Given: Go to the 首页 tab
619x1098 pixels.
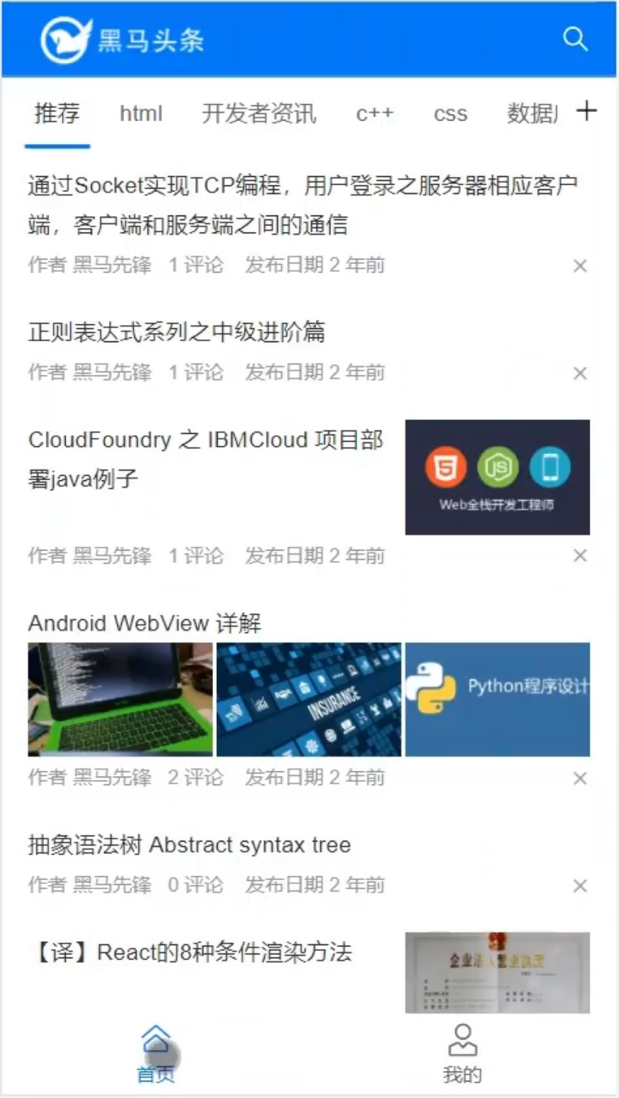Looking at the screenshot, I should click(x=155, y=1052).
